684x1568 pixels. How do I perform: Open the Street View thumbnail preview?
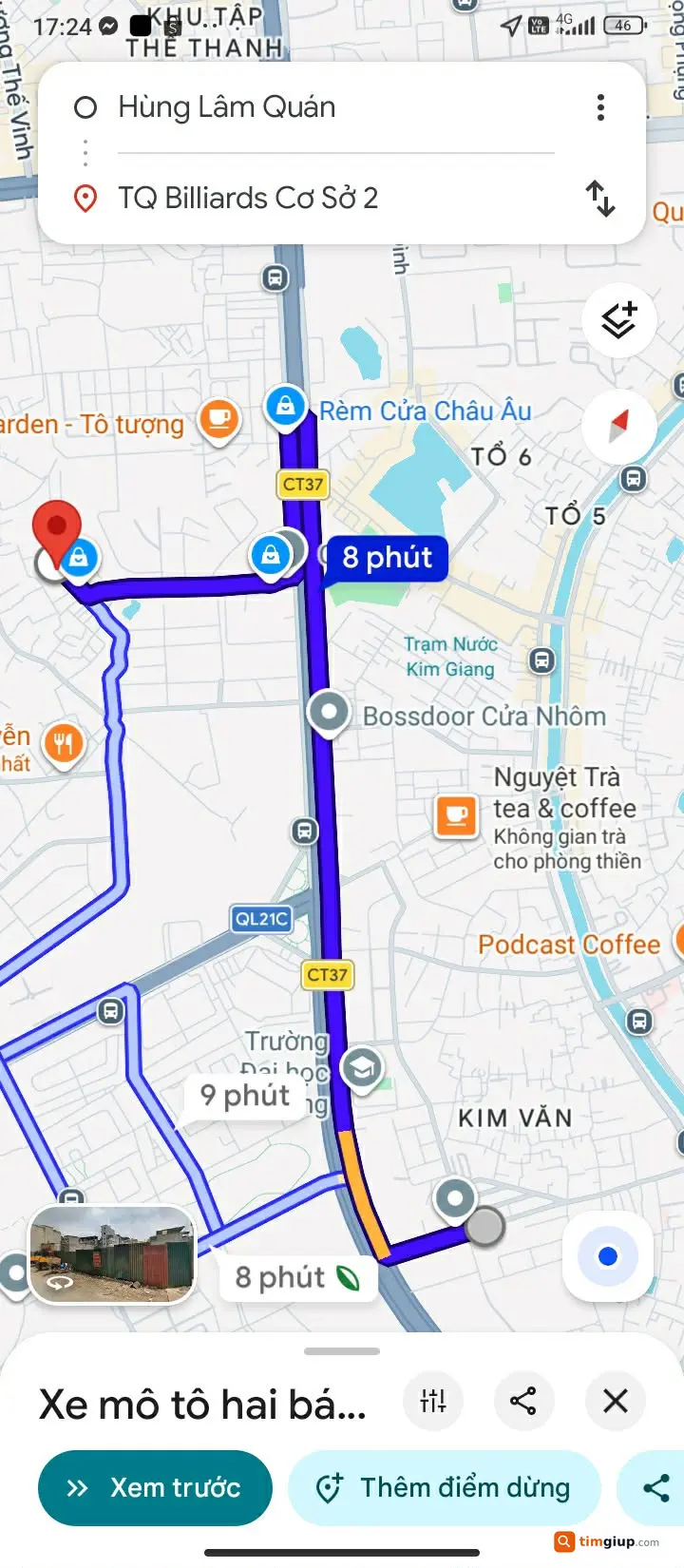tap(111, 1254)
